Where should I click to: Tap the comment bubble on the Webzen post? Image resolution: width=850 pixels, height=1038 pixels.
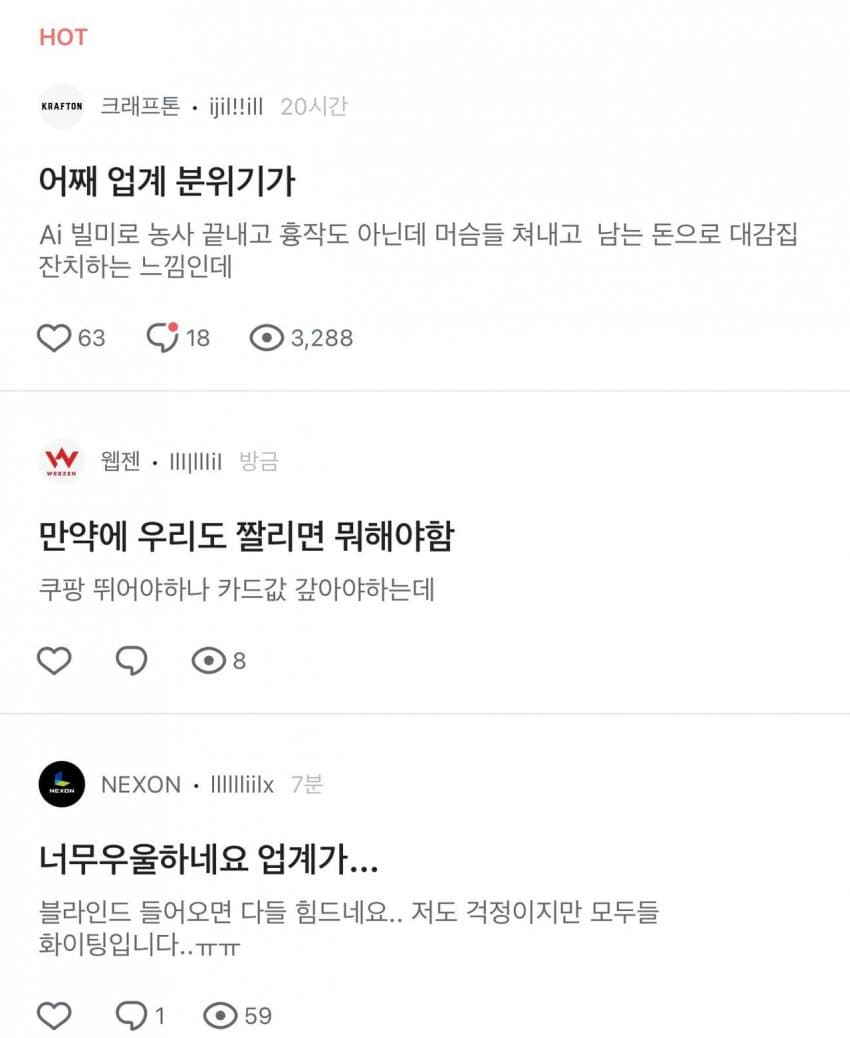click(x=130, y=660)
